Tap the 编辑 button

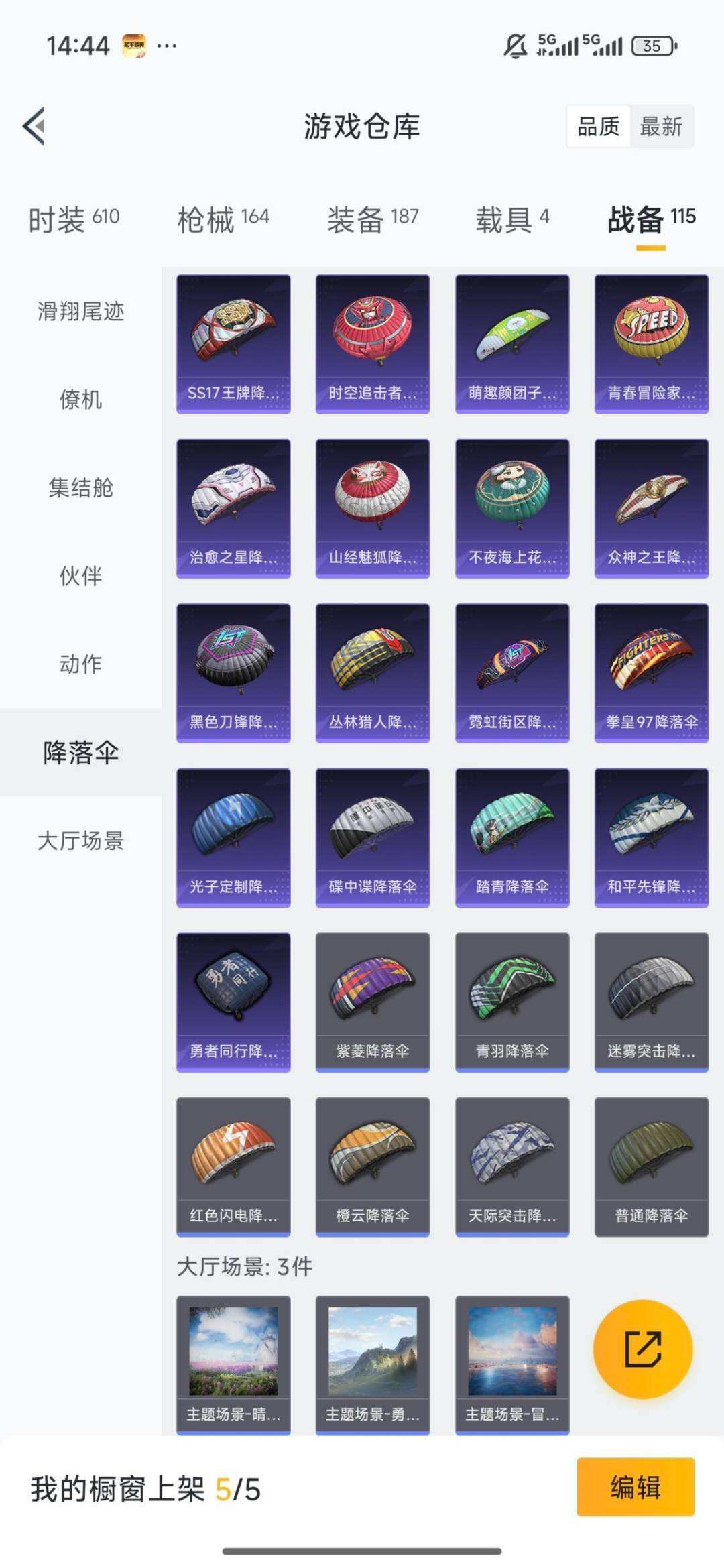[x=635, y=1487]
